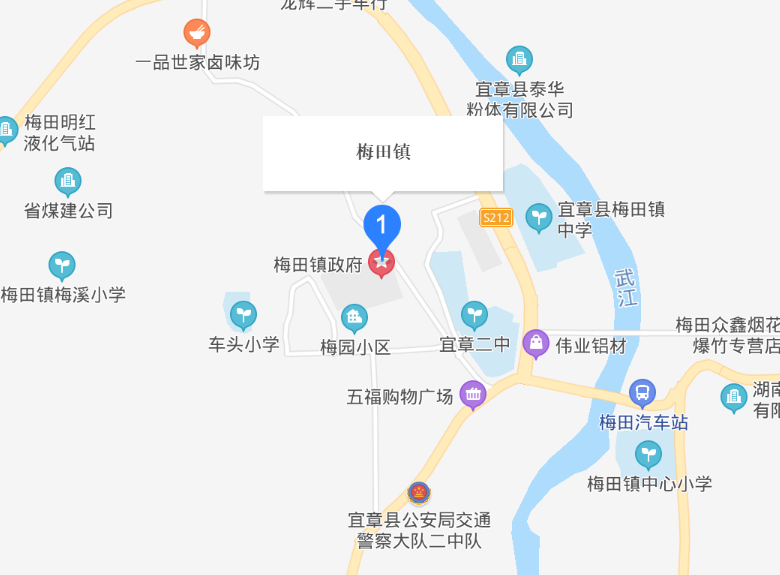Tap the 梅田镇梅溪小学 marker
Viewport: 780px width, 575px height.
pos(62,265)
